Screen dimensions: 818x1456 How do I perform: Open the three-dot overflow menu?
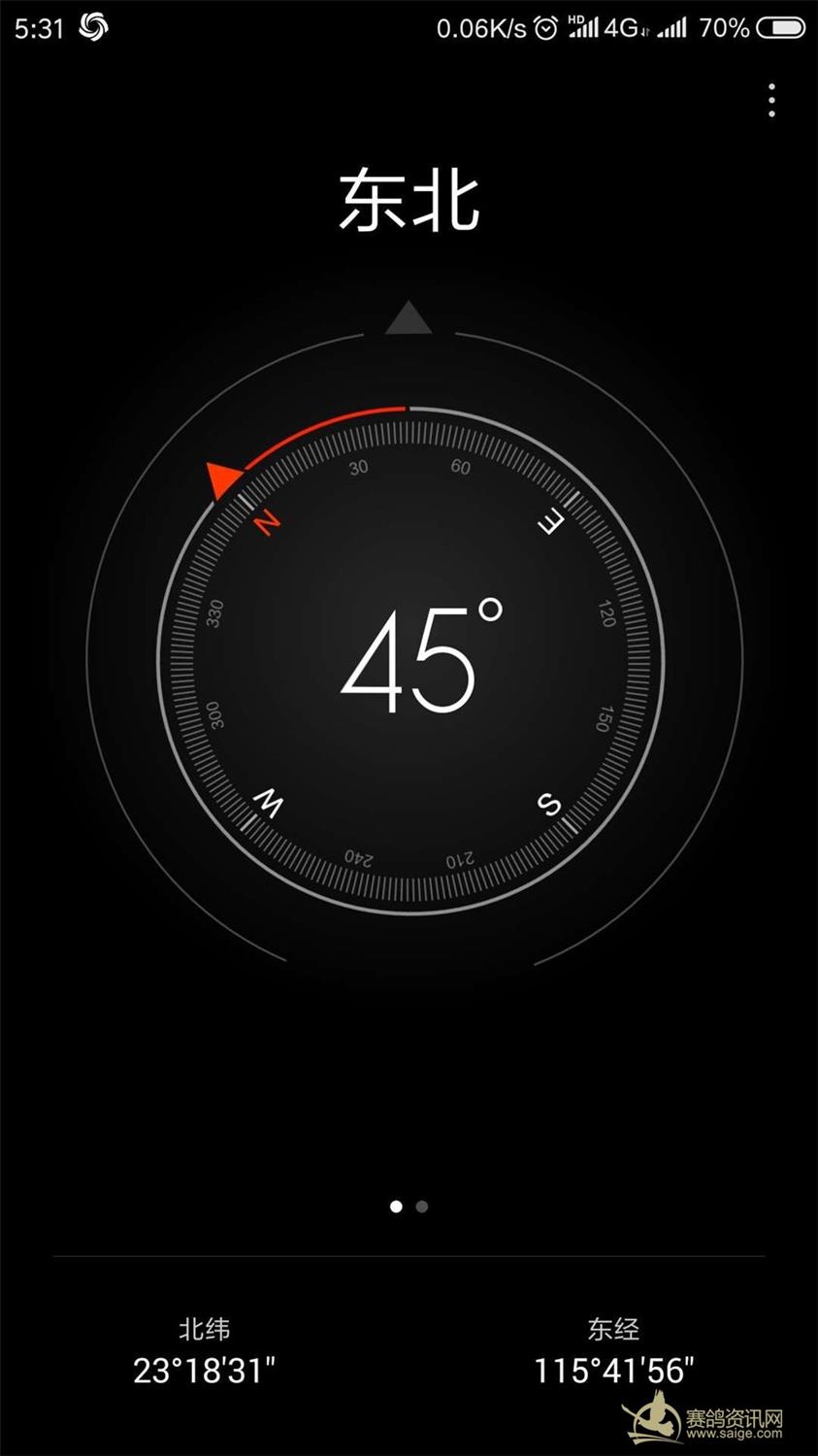pos(771,100)
